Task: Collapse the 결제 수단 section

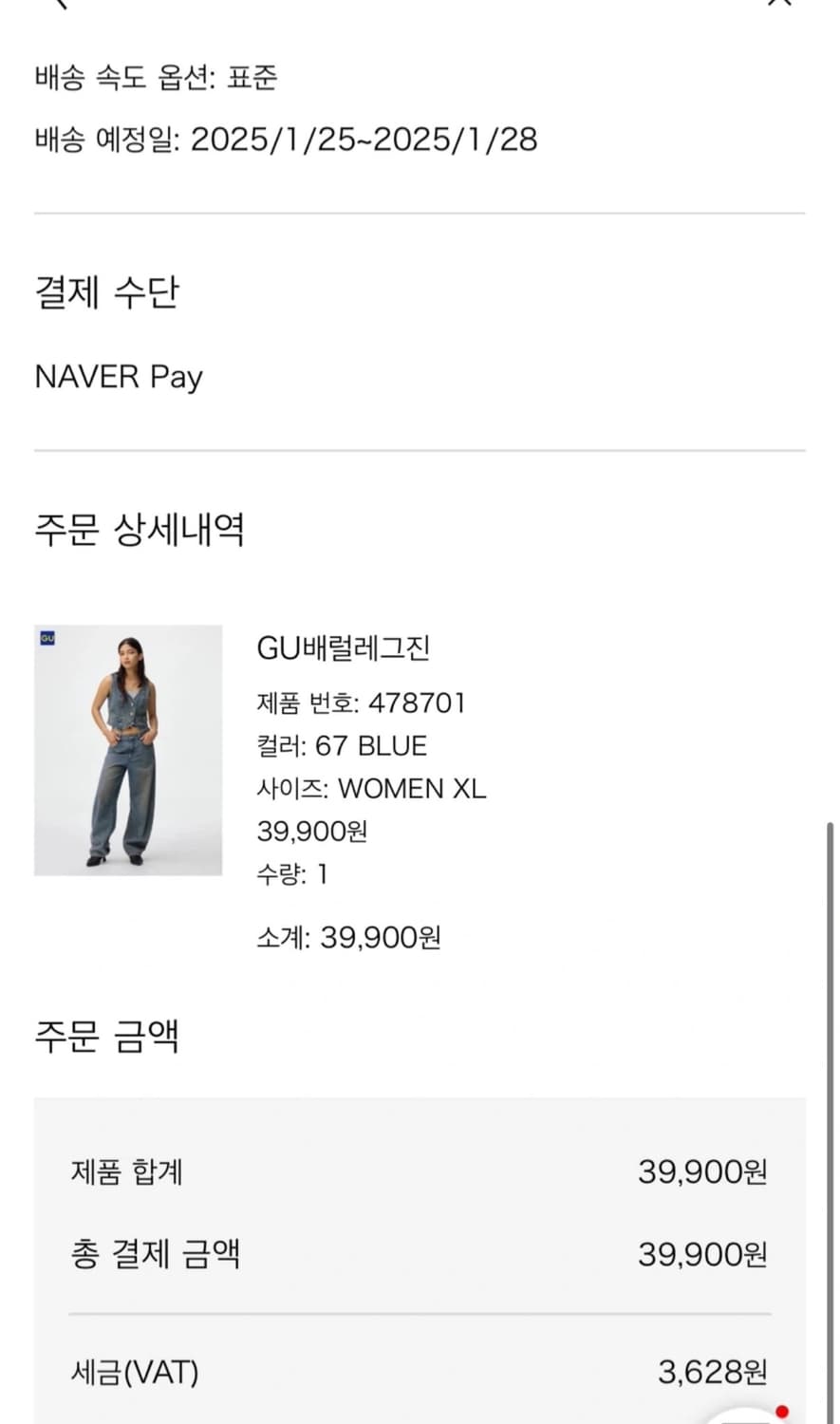Action: coord(107,292)
